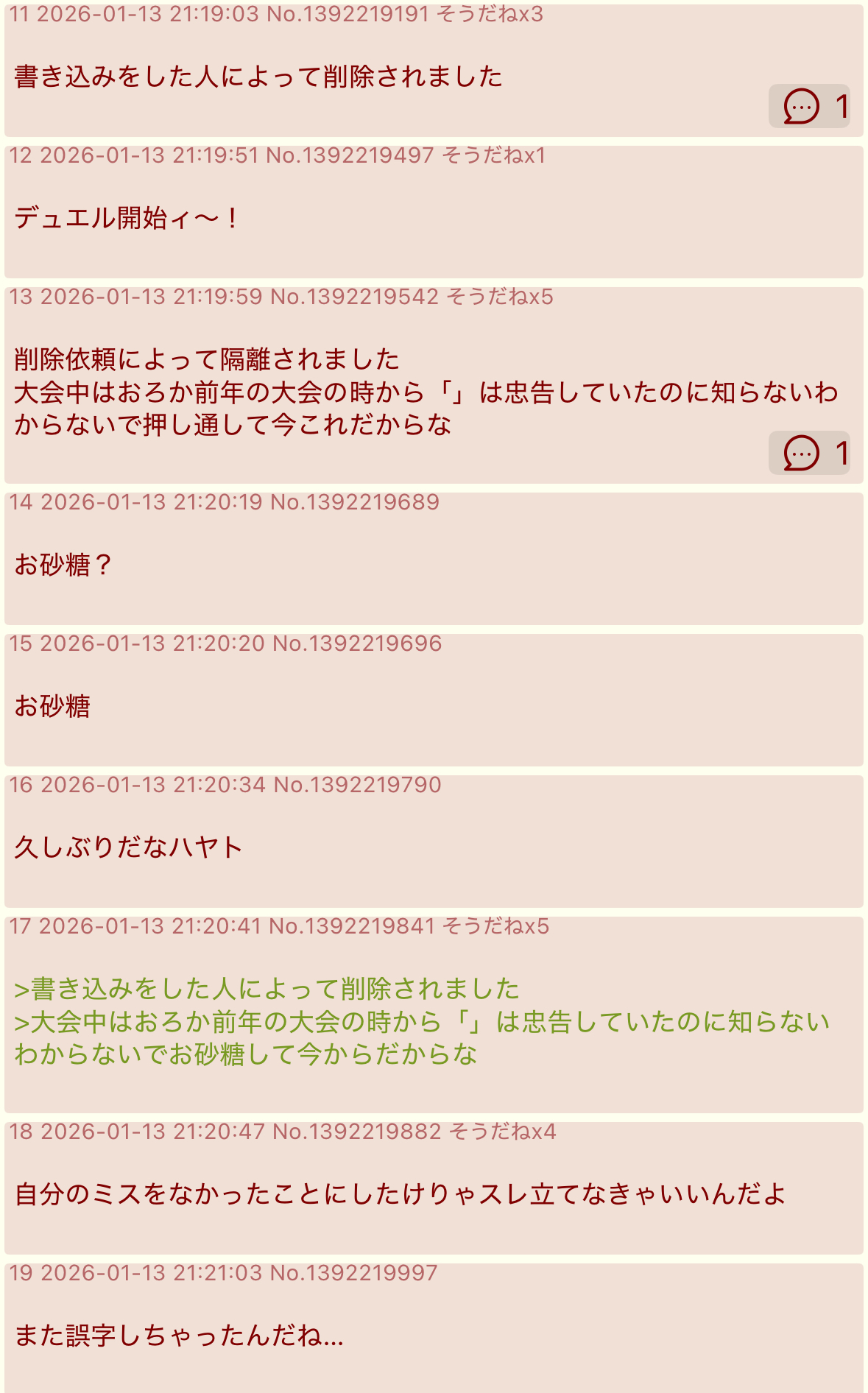868x1393 pixels.
Task: Select post 14 asking お砂糖？
Action: (x=63, y=565)
